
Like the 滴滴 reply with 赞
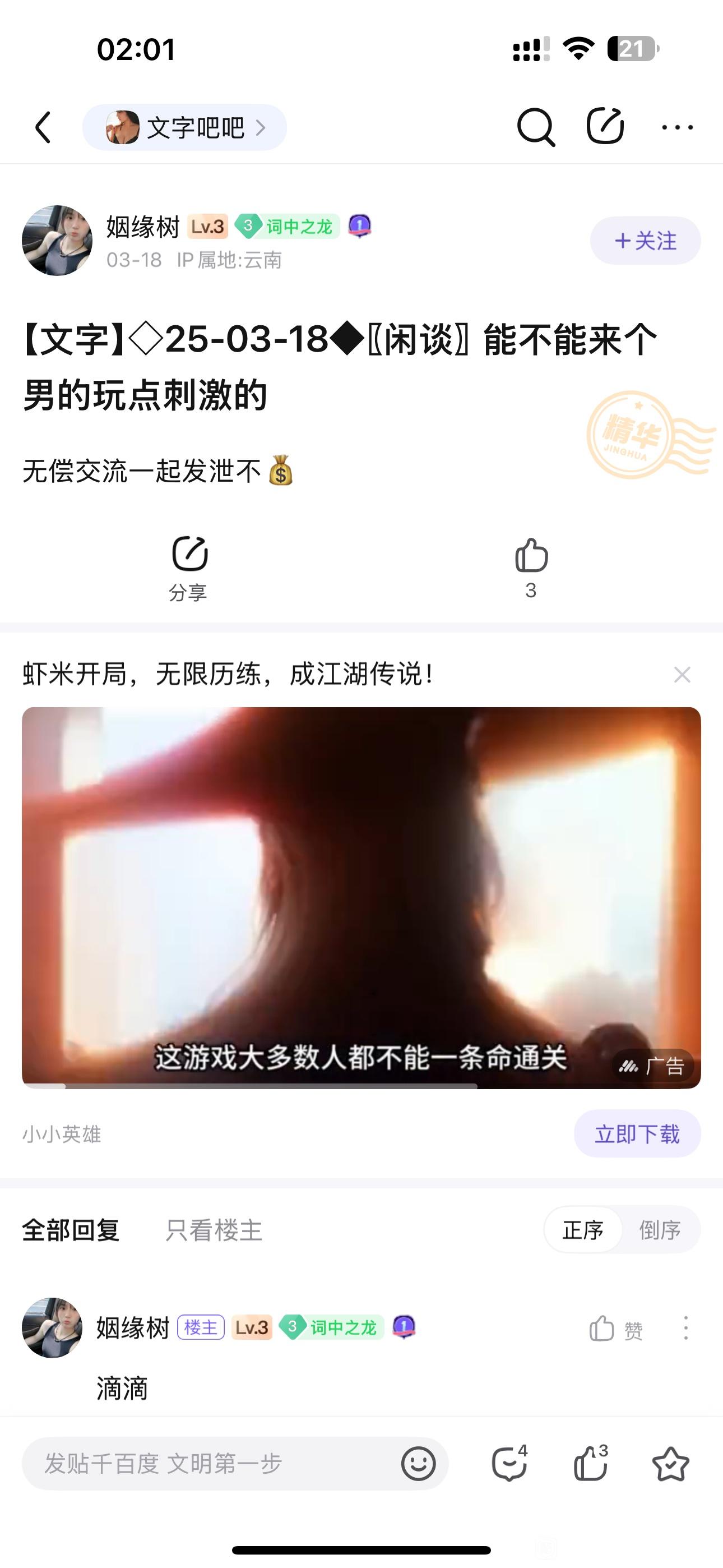[615, 1330]
